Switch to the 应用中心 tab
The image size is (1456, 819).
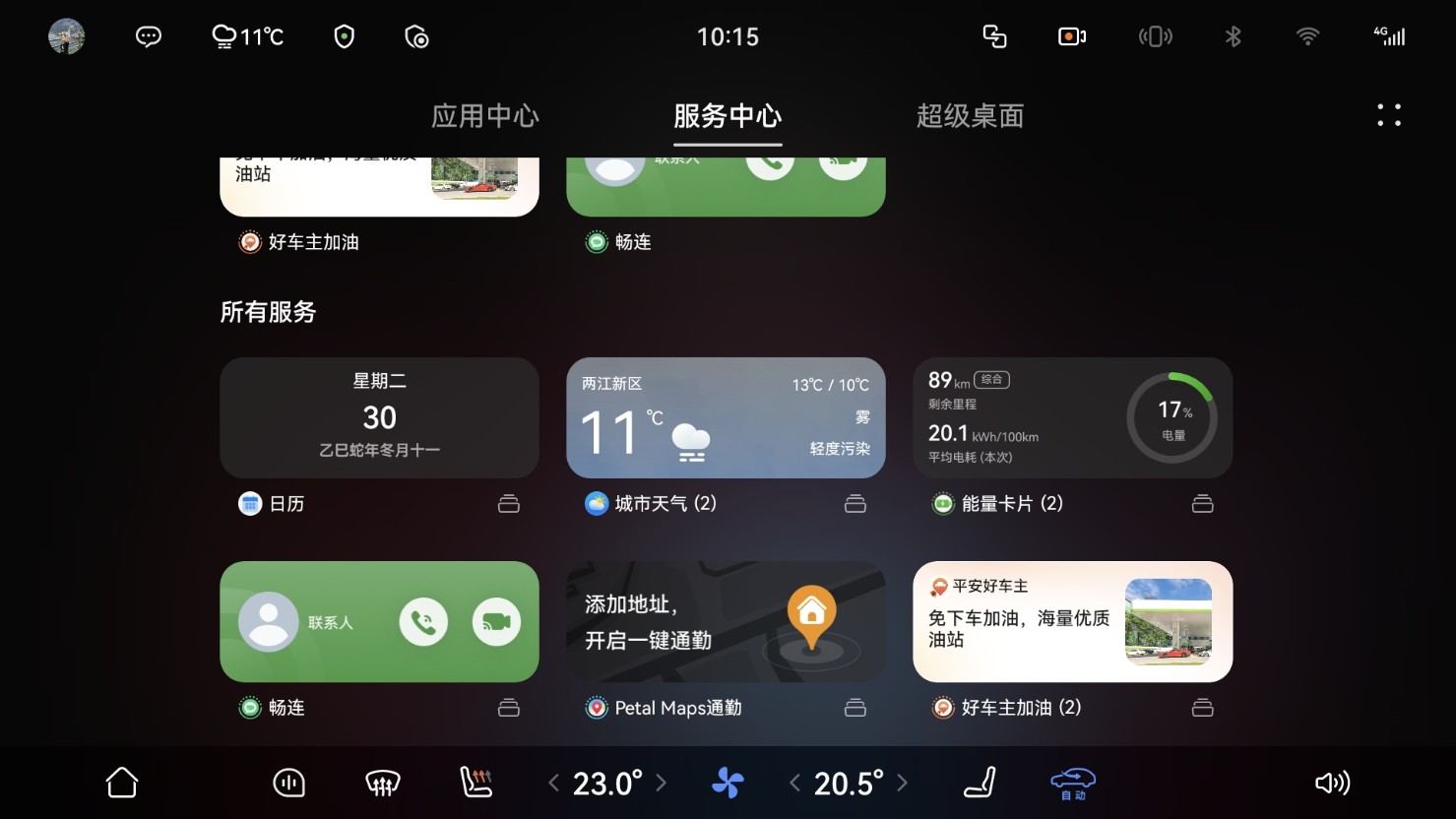pyautogui.click(x=484, y=116)
